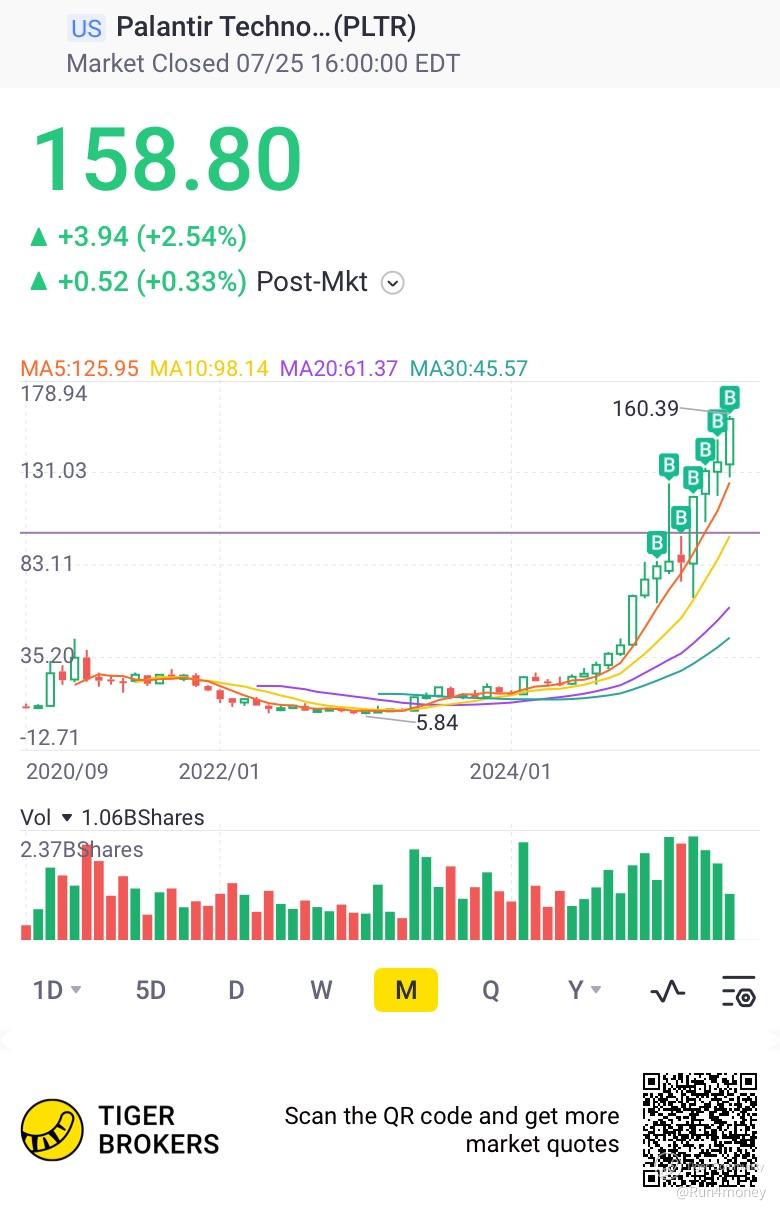Open the 1D interval dropdown
Viewport: 780px width, 1210px height.
point(57,990)
